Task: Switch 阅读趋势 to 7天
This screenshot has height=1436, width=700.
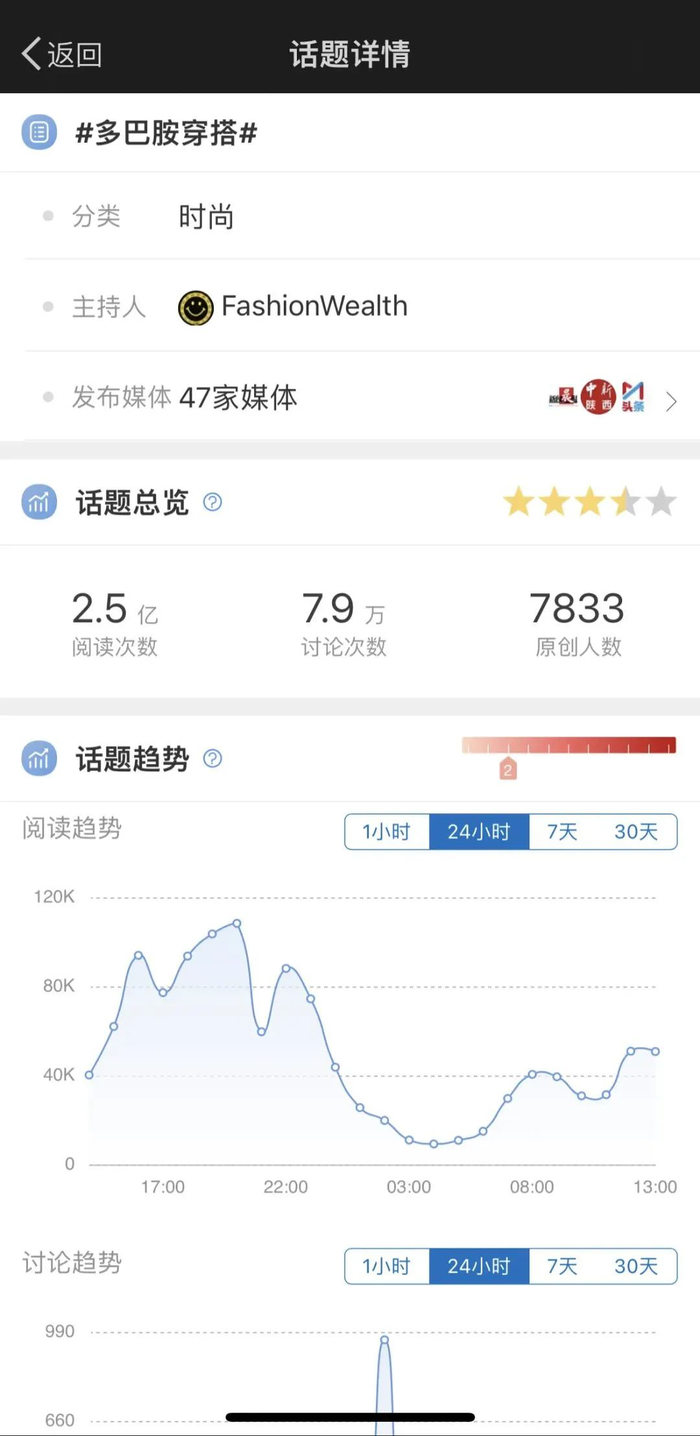Action: (562, 832)
